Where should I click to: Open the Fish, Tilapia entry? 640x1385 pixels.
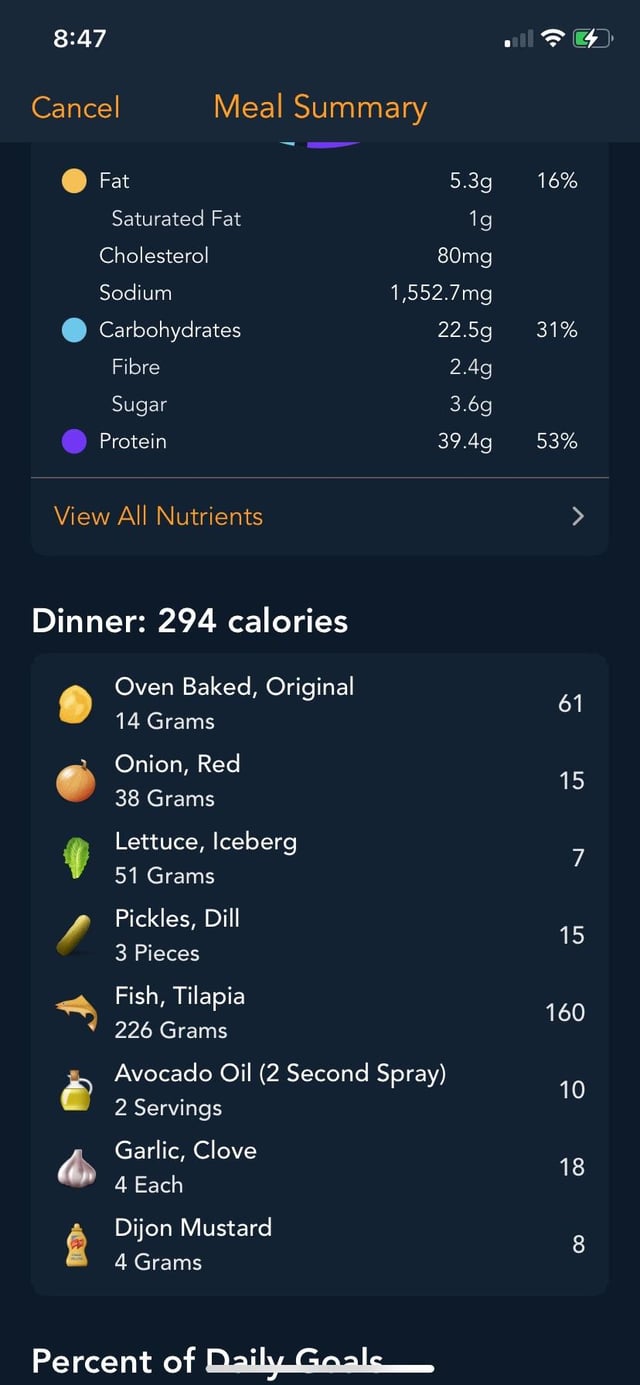coord(320,1012)
